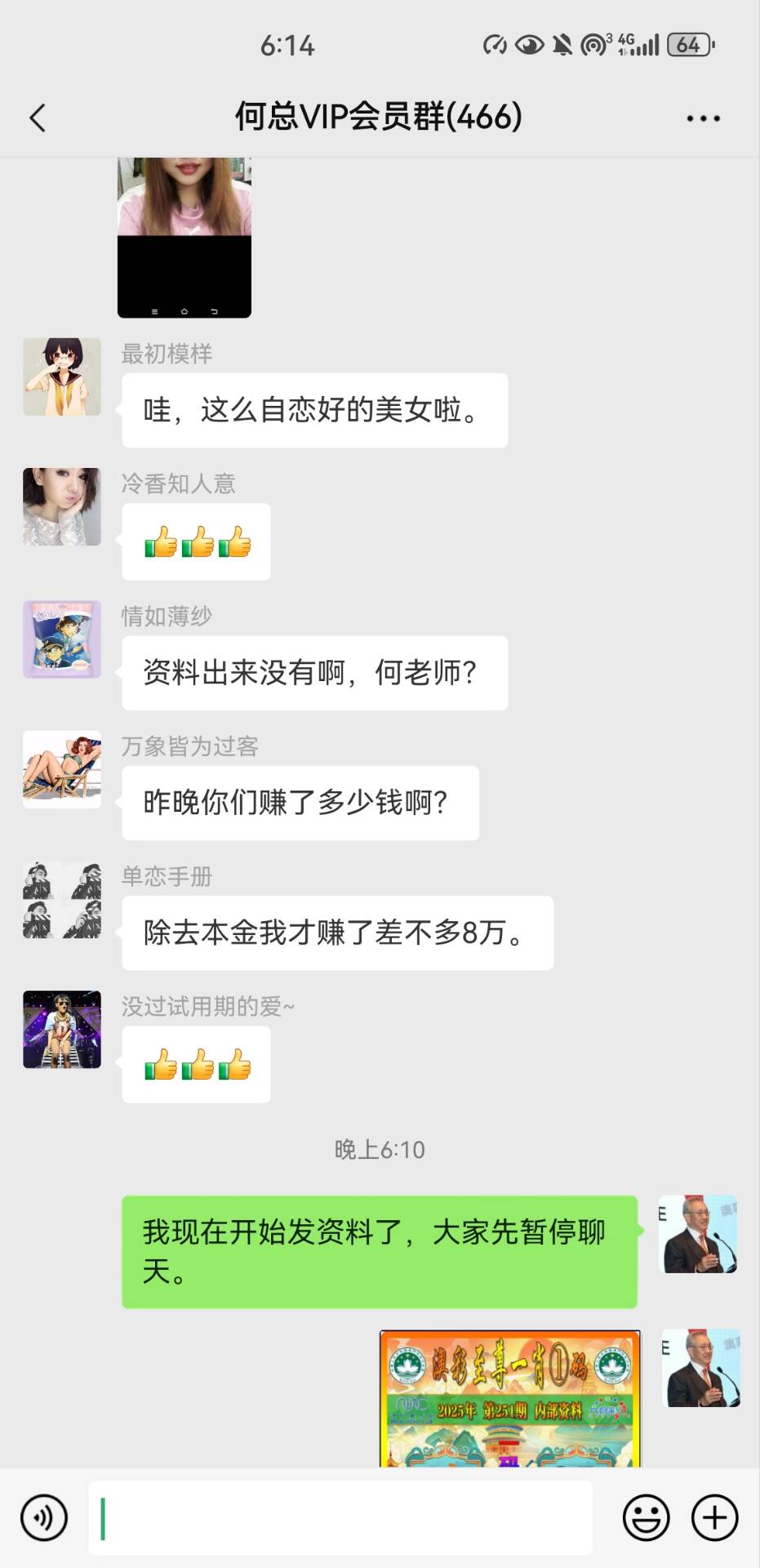
Task: Open the plus attachment menu
Action: point(714,1517)
